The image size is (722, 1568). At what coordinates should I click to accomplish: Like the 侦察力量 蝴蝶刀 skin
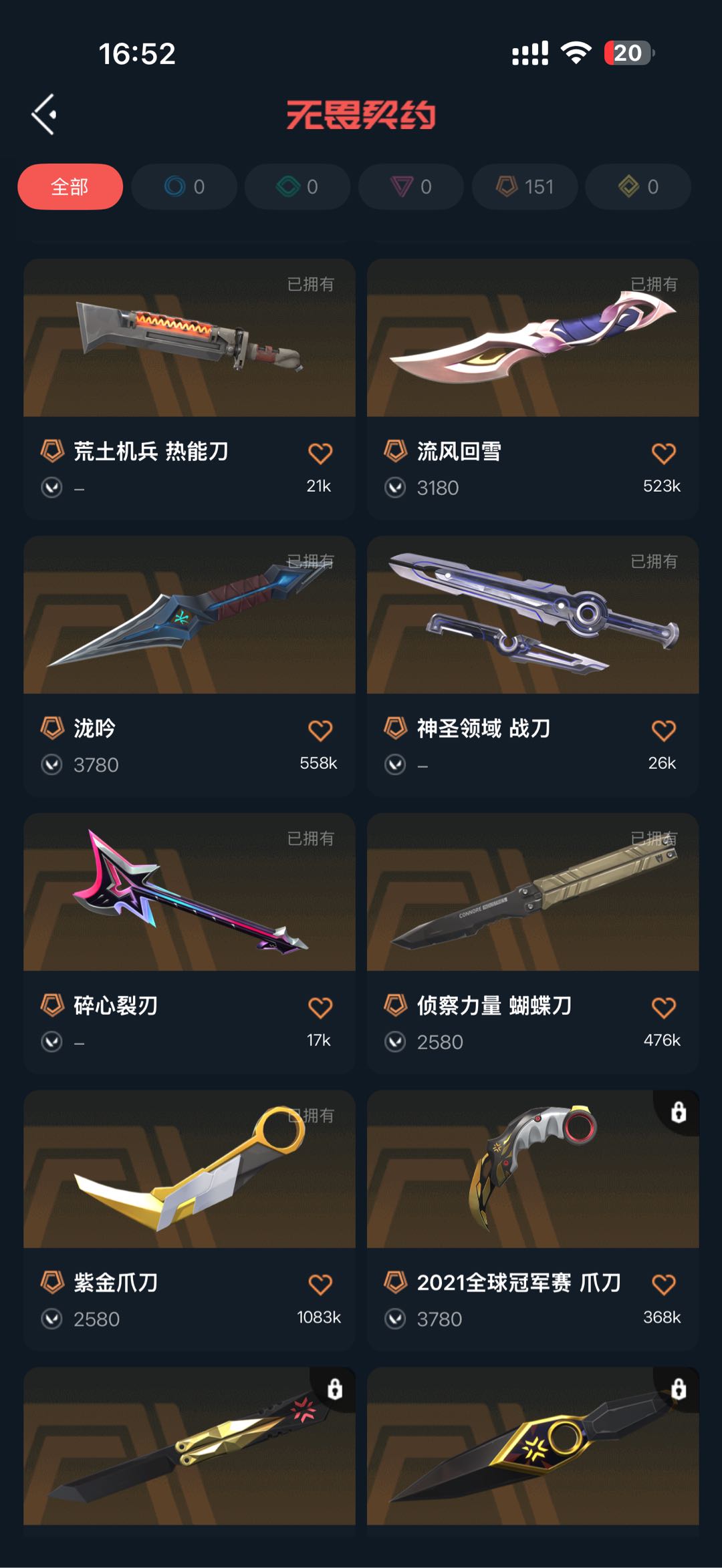tap(663, 1008)
